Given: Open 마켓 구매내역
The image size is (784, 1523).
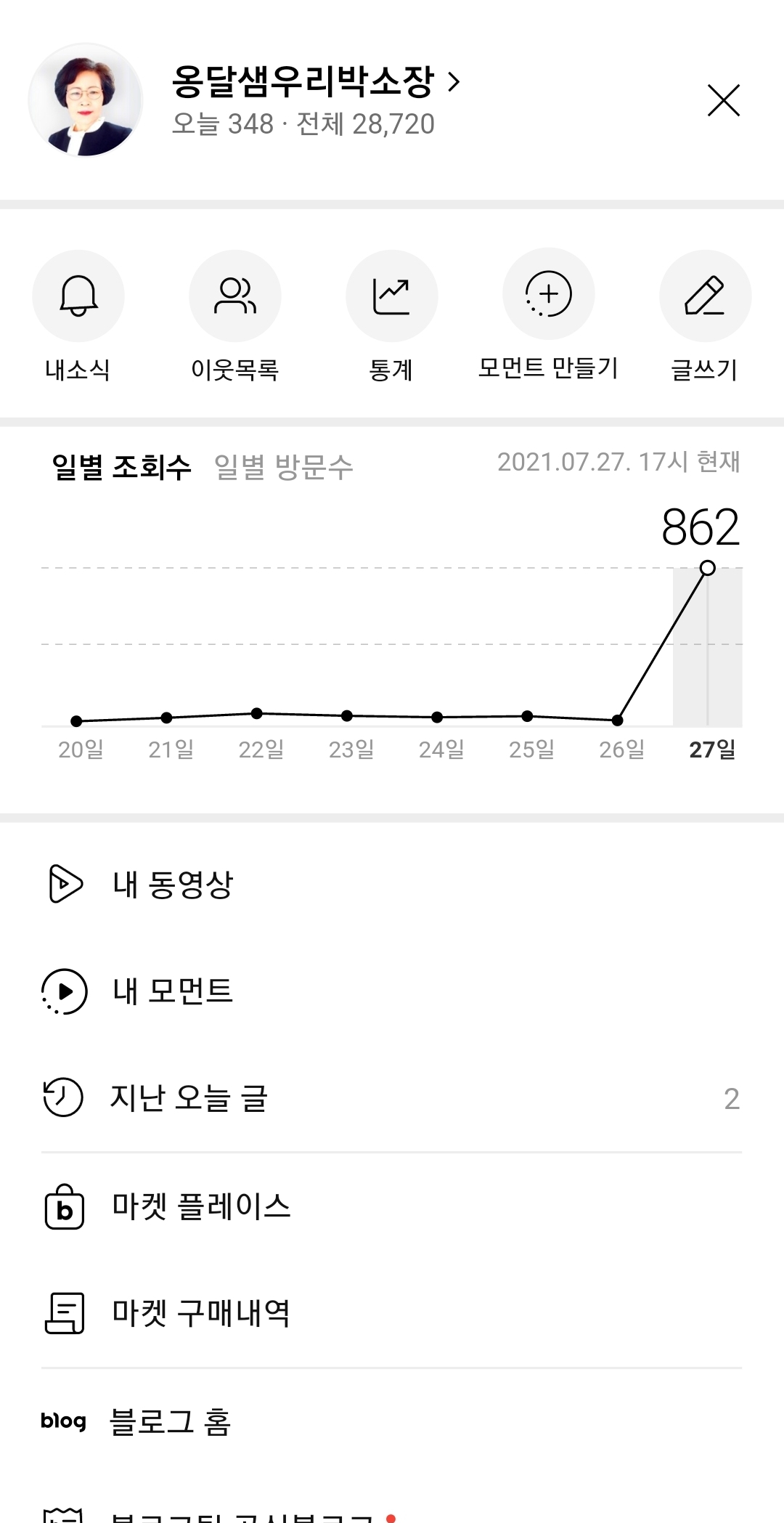Looking at the screenshot, I should coord(201,1313).
